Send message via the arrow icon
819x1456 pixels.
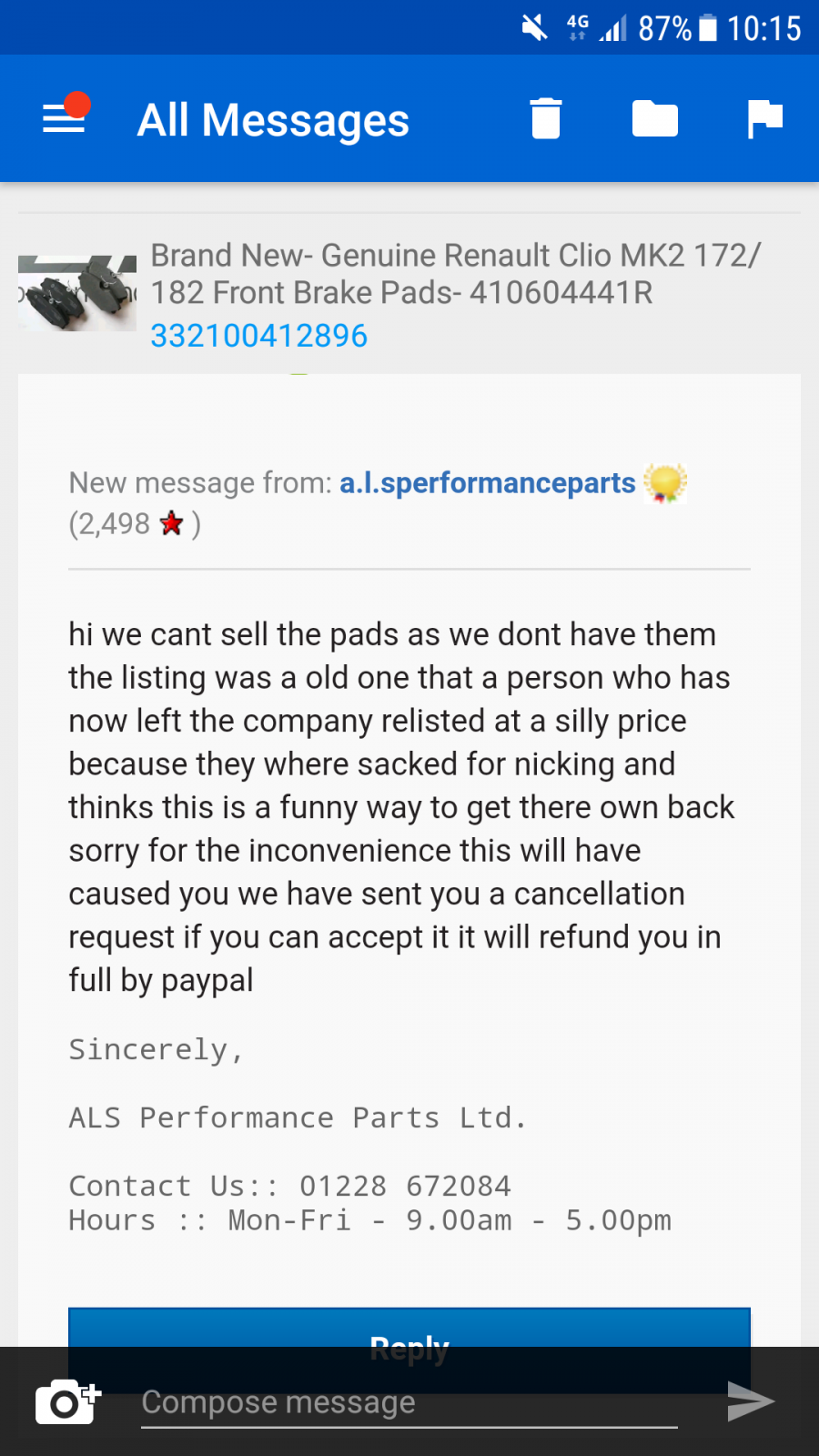[x=748, y=1401]
